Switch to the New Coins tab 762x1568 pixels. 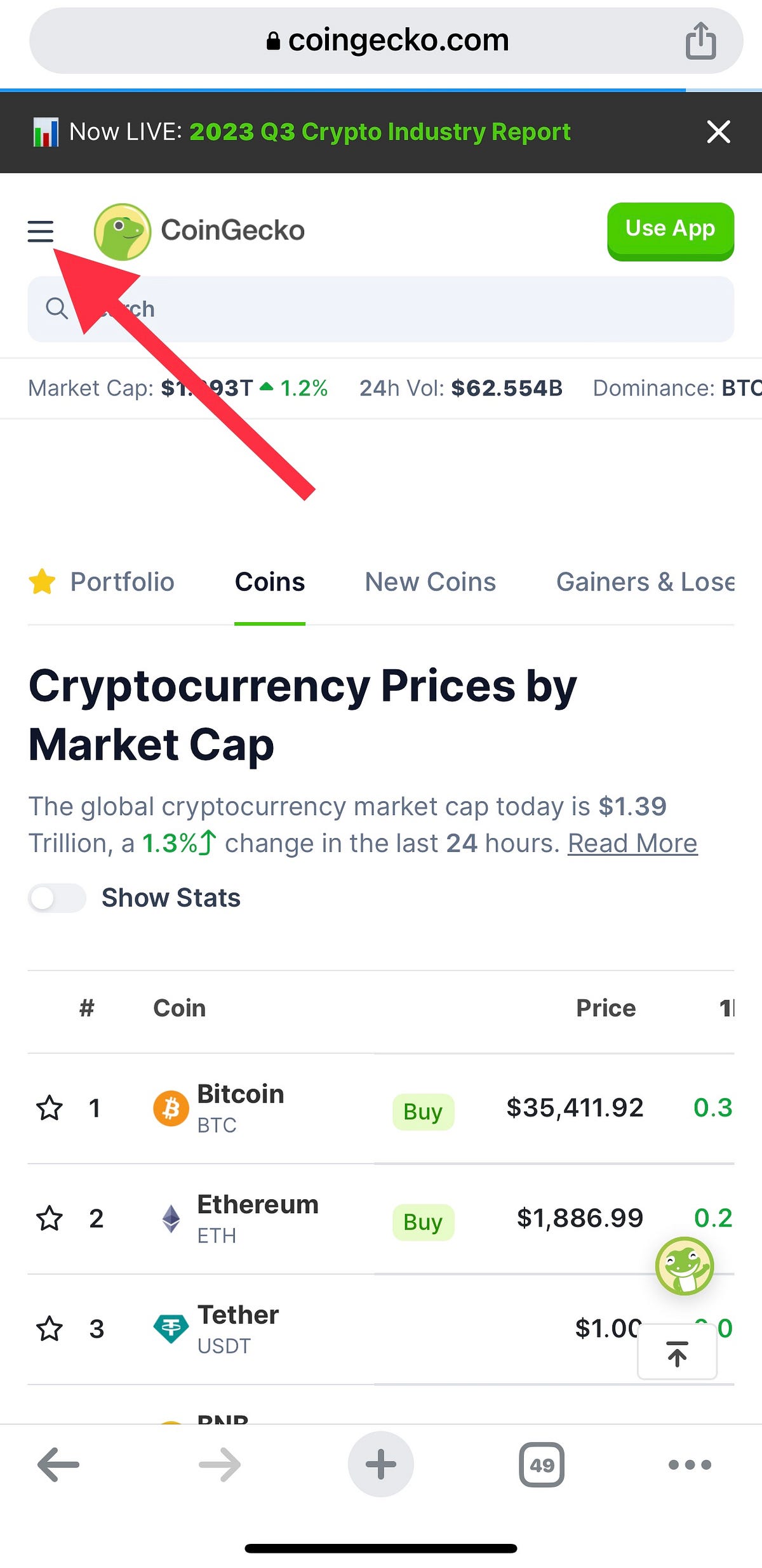429,581
